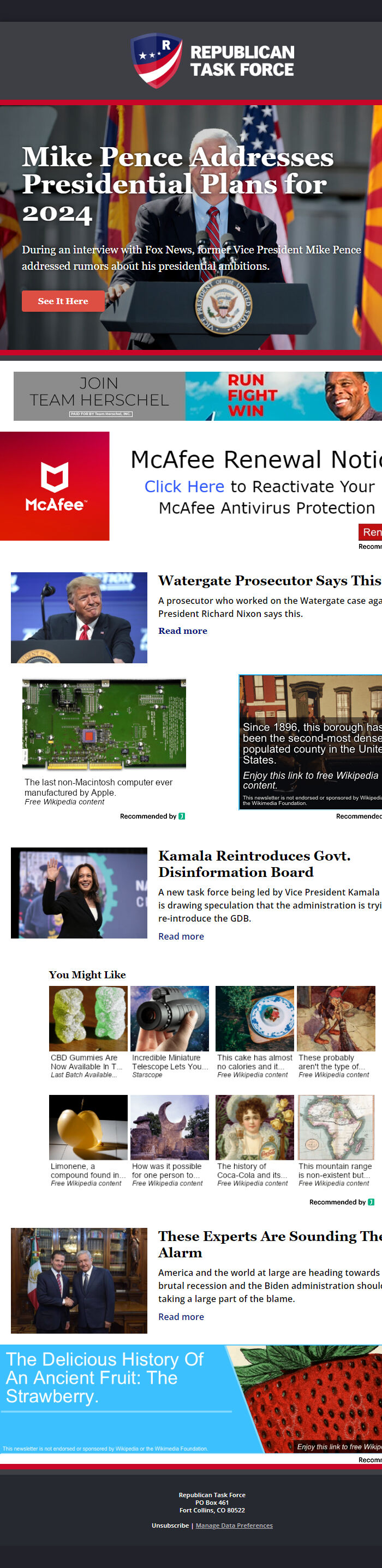Read more about experts sounding the alarm

click(x=181, y=1317)
